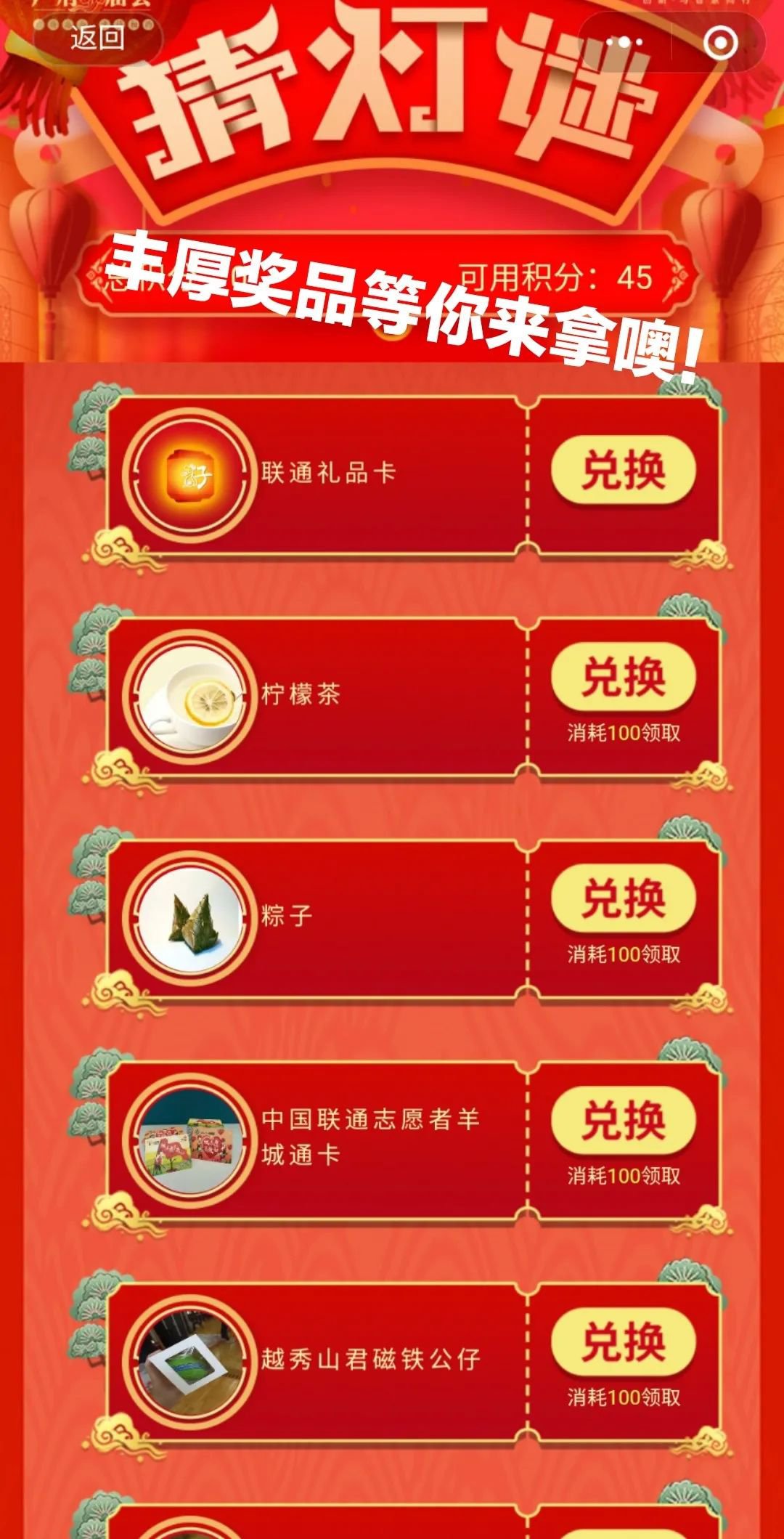784x1539 pixels.
Task: Open the mini program more-options menu
Action: pyautogui.click(x=624, y=42)
